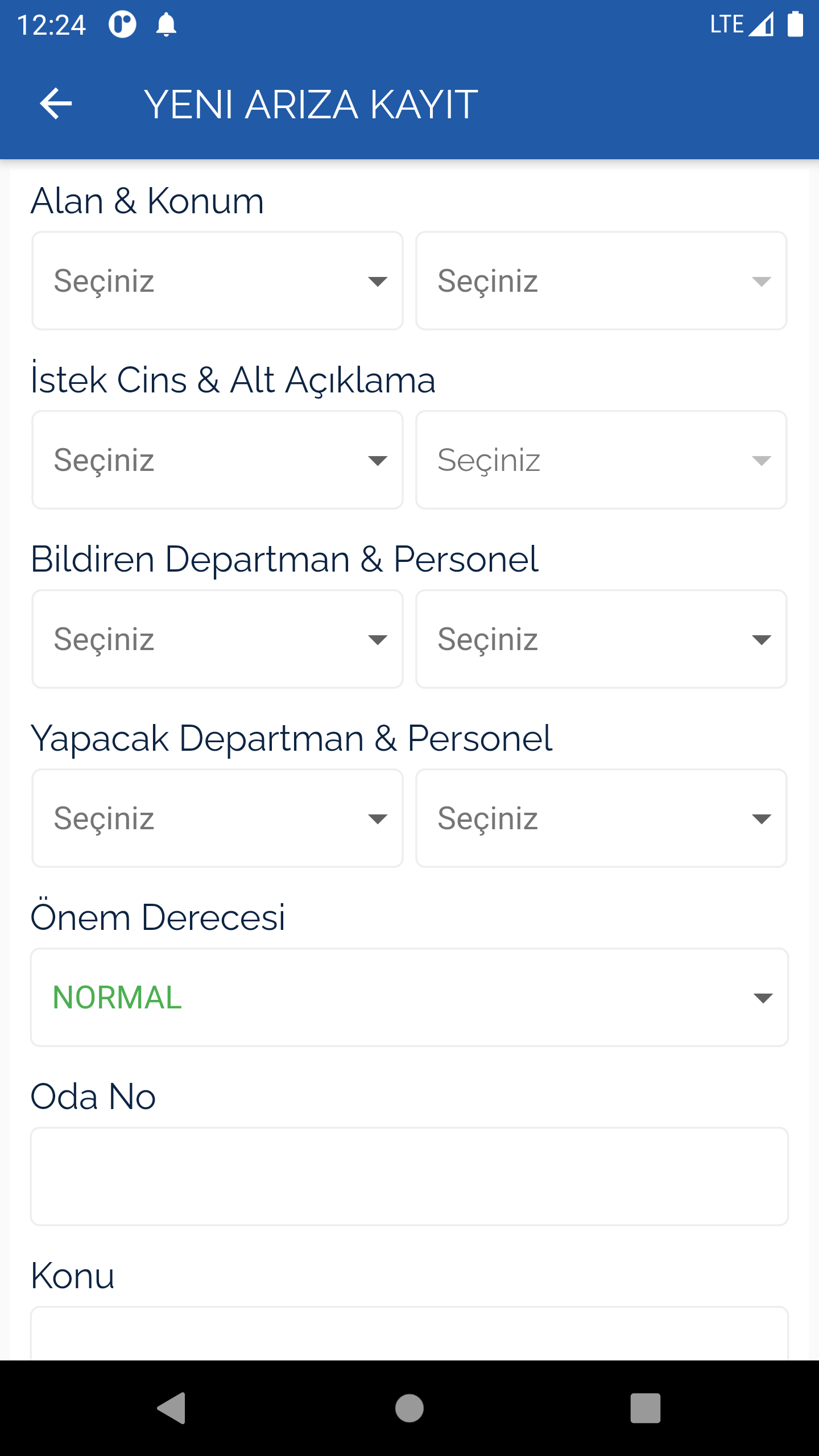Image resolution: width=819 pixels, height=1456 pixels.
Task: Open the Yapacak Personel dropdown
Action: [x=601, y=818]
